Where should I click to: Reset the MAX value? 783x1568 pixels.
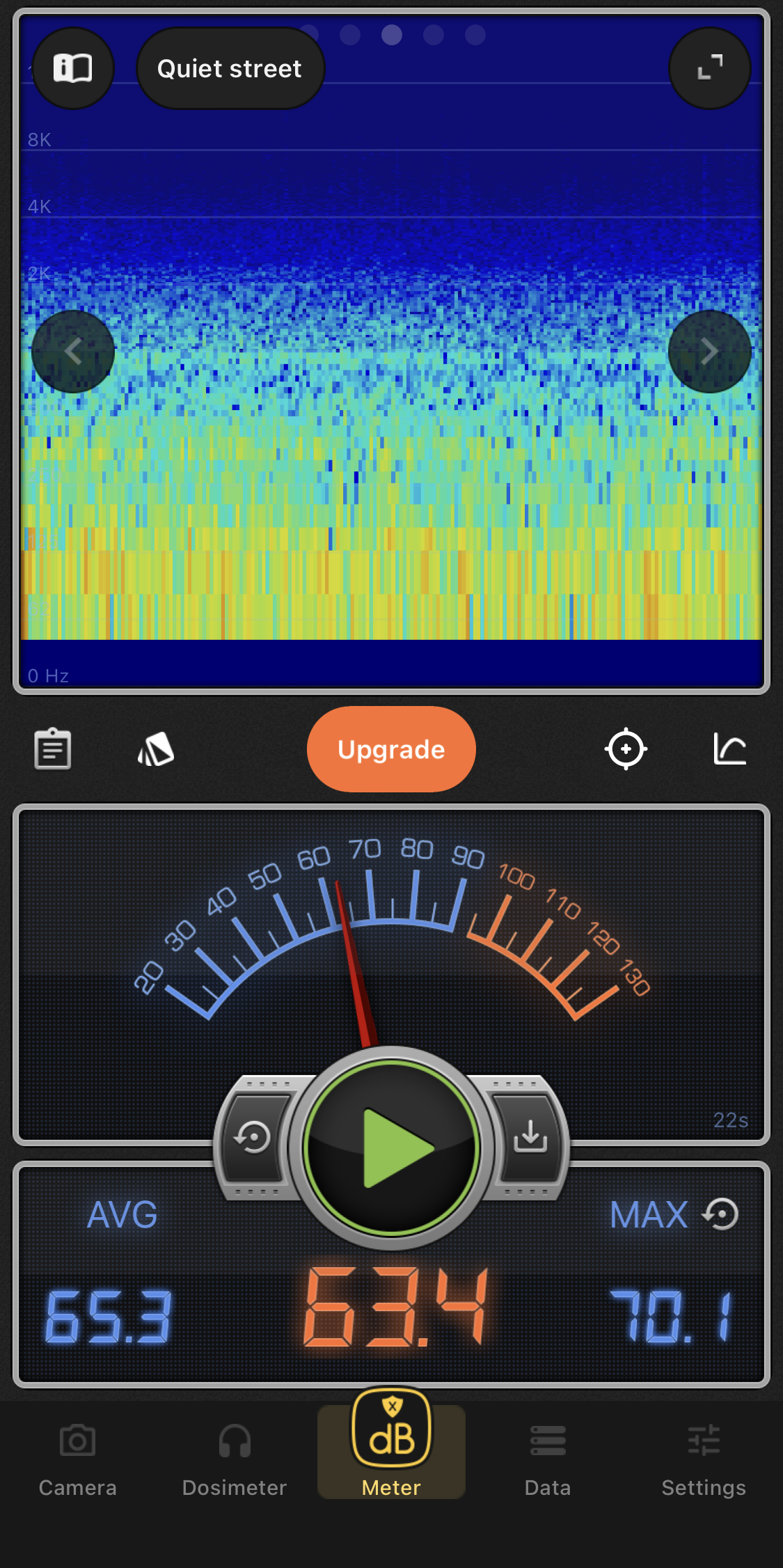pyautogui.click(x=721, y=1214)
